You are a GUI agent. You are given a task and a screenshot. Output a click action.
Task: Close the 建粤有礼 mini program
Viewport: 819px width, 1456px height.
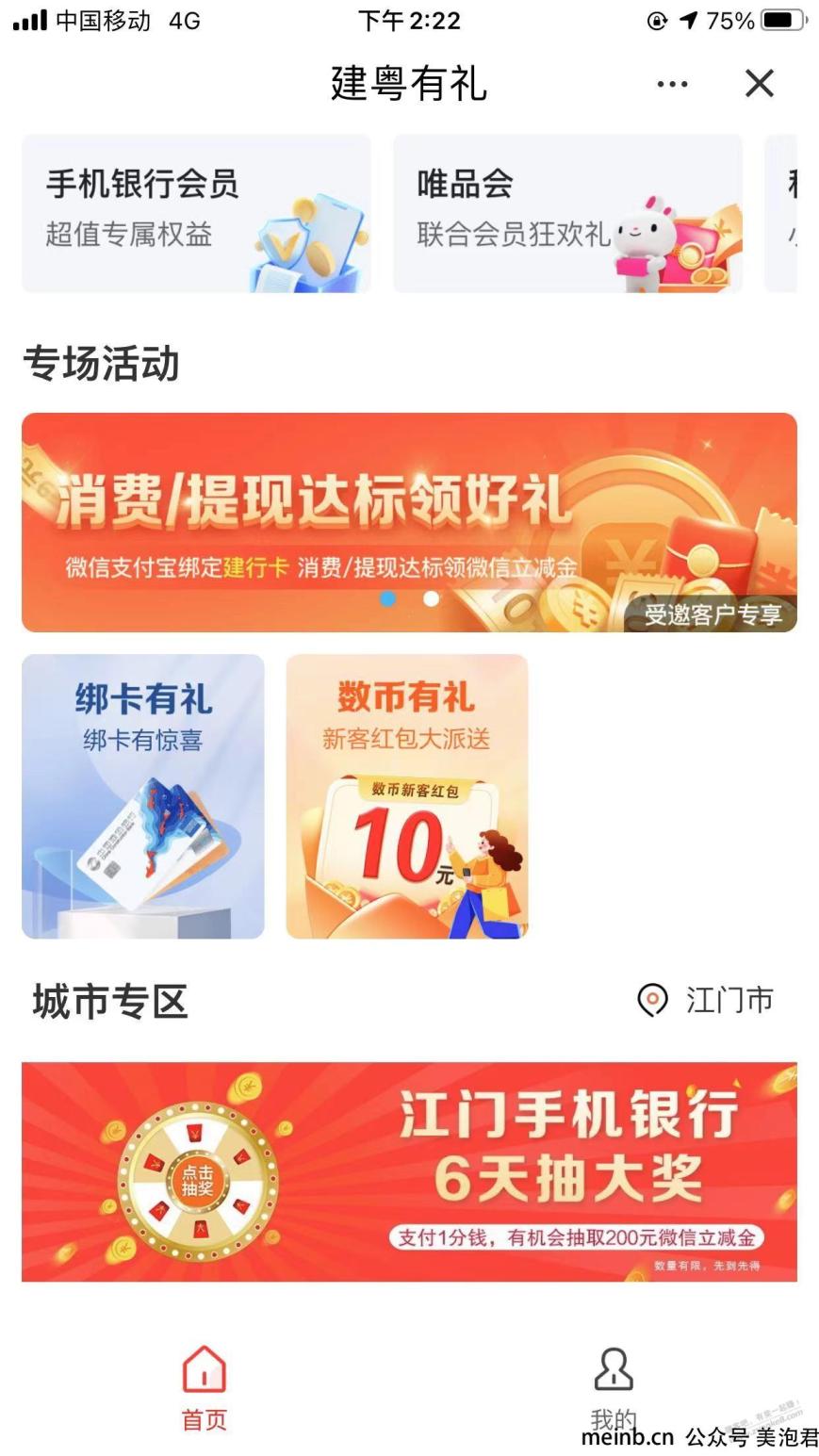click(x=759, y=83)
